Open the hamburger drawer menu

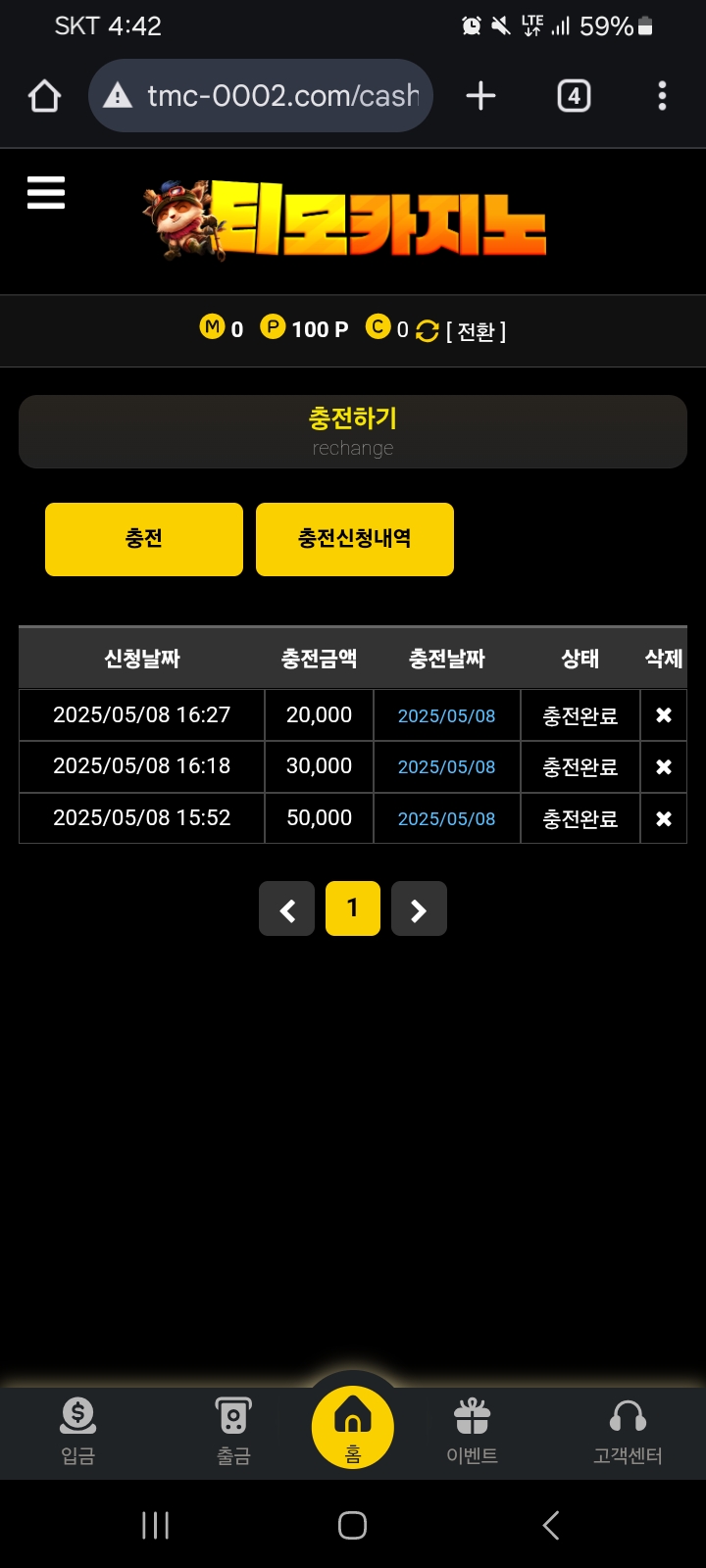46,193
